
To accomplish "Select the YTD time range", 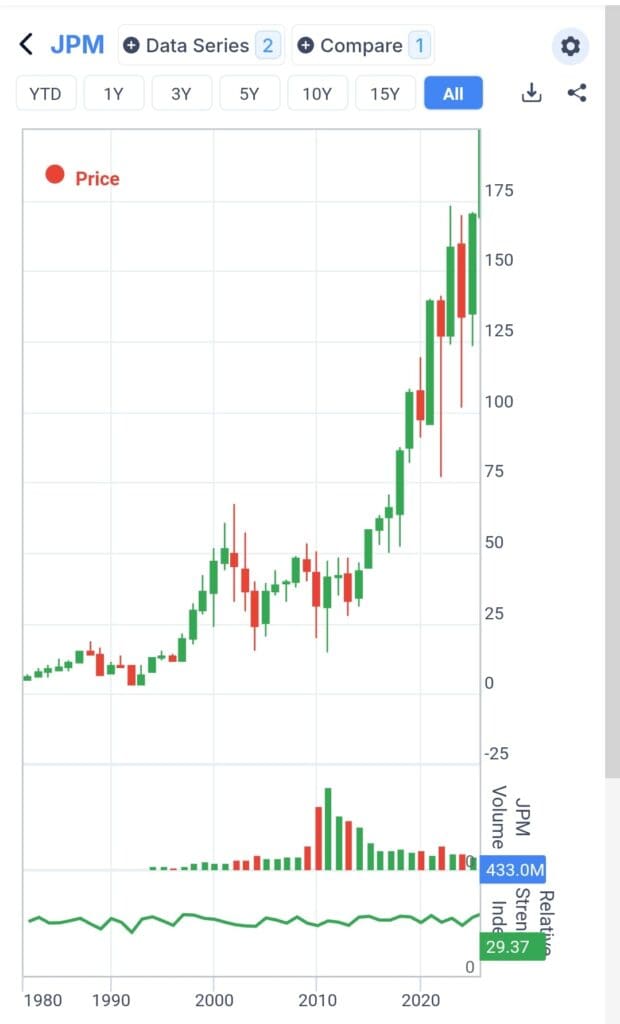I will tap(45, 94).
